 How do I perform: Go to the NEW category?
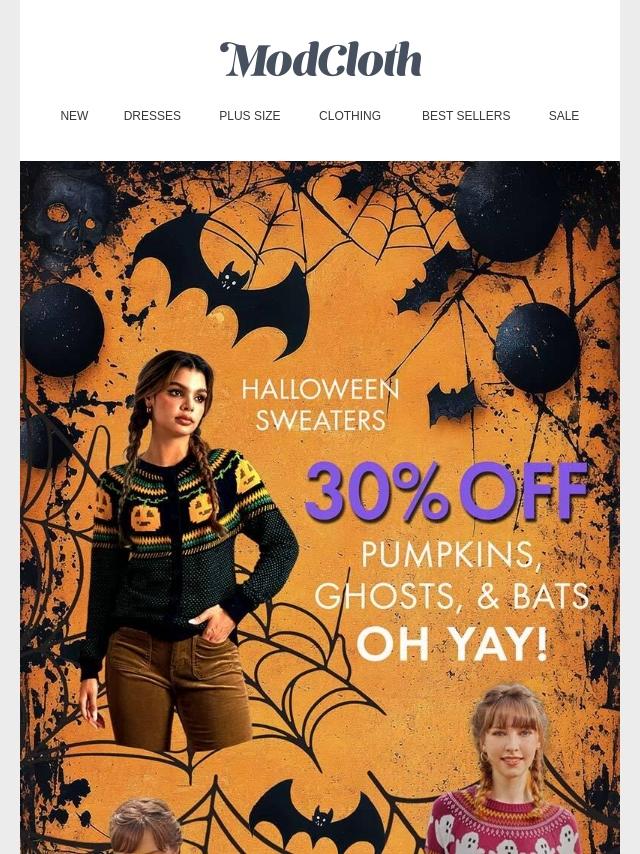[x=74, y=116]
